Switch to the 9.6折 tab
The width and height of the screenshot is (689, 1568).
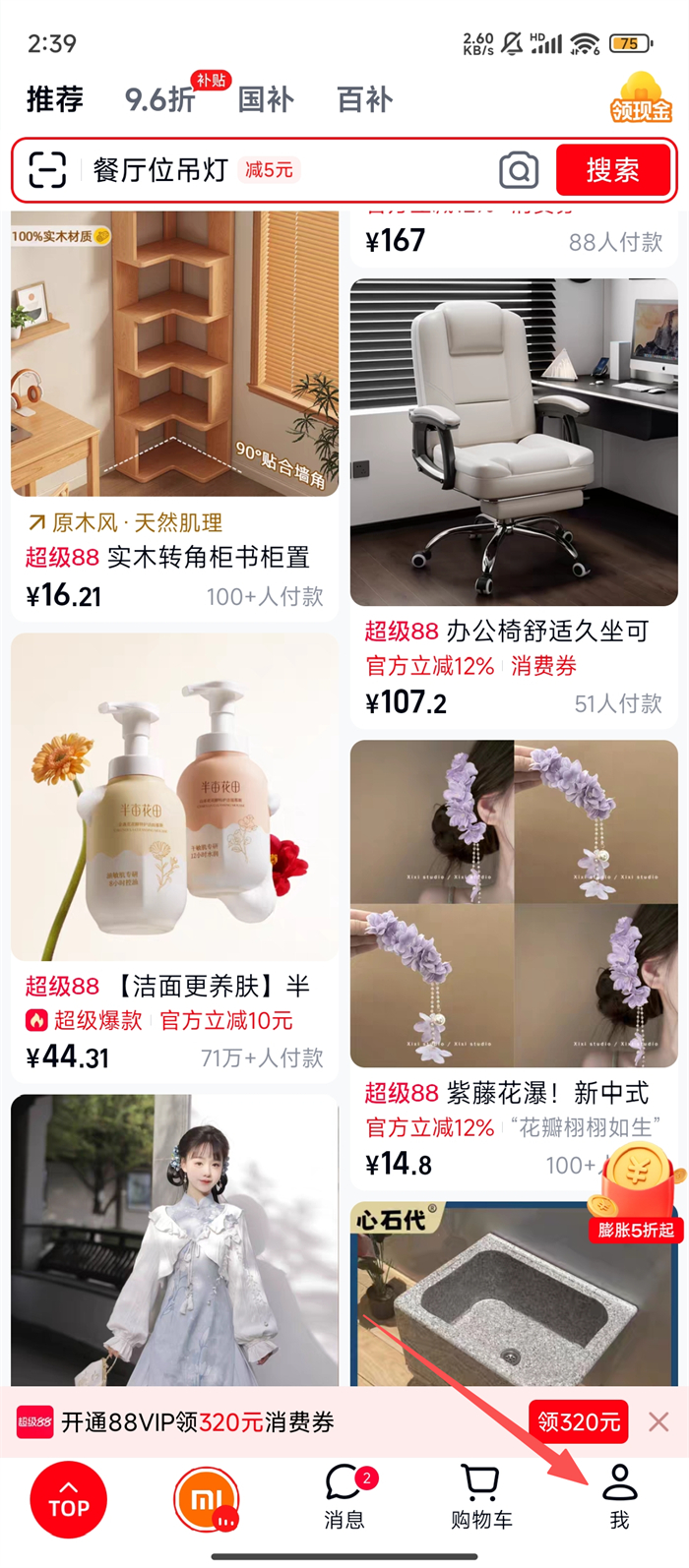(x=160, y=99)
